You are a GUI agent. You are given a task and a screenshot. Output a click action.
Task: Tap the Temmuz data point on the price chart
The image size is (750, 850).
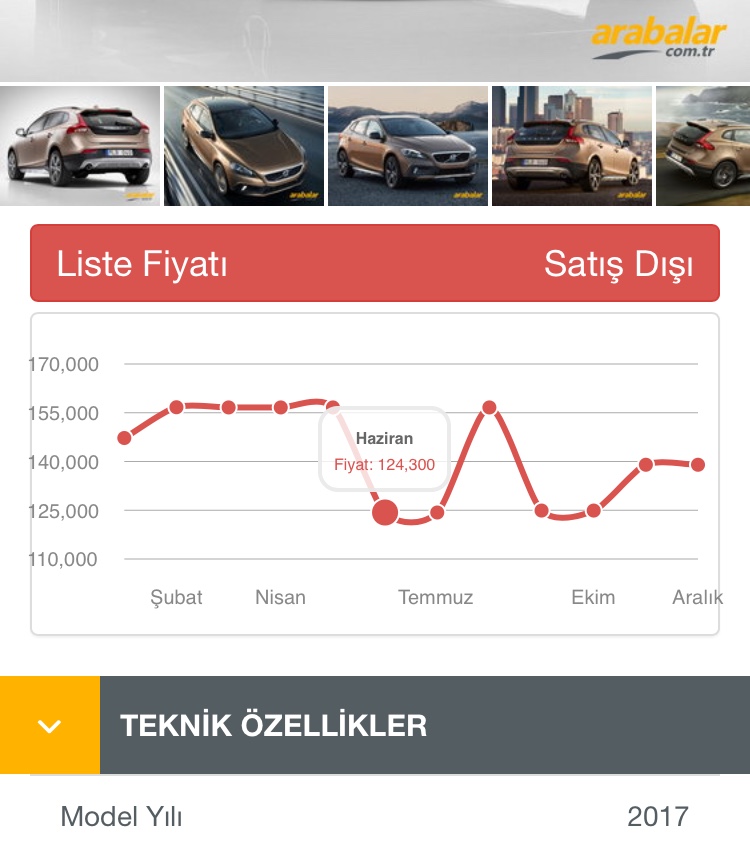[x=437, y=512]
